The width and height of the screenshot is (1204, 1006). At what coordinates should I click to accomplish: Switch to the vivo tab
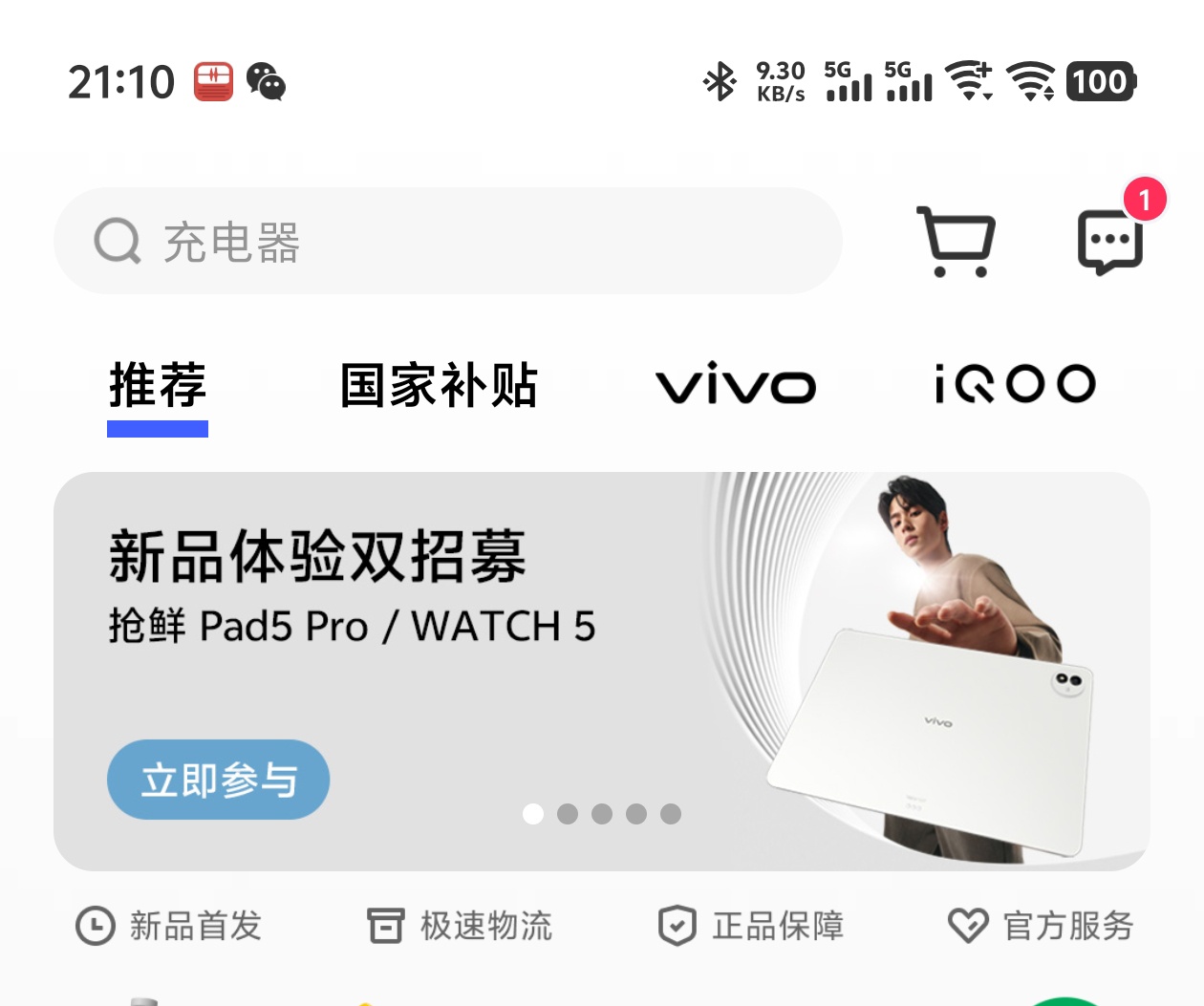pyautogui.click(x=736, y=386)
